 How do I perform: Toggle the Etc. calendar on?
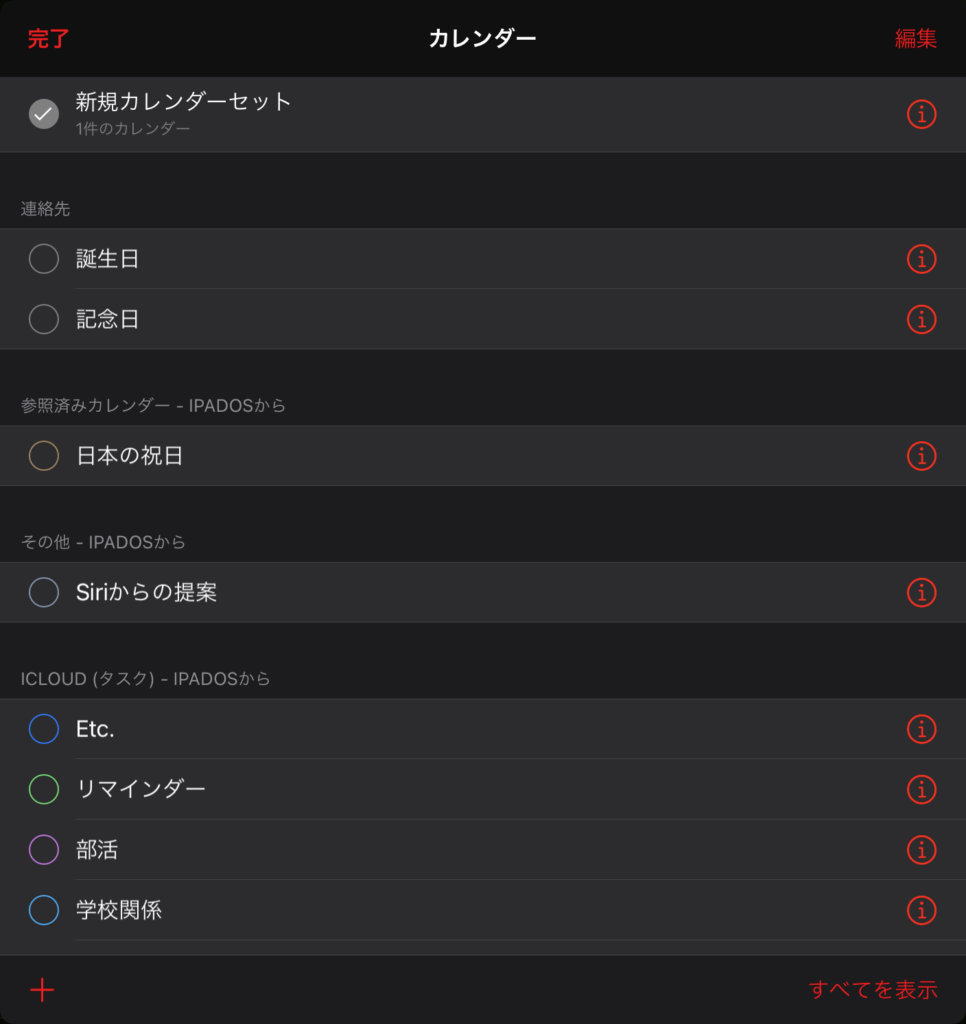[43, 729]
